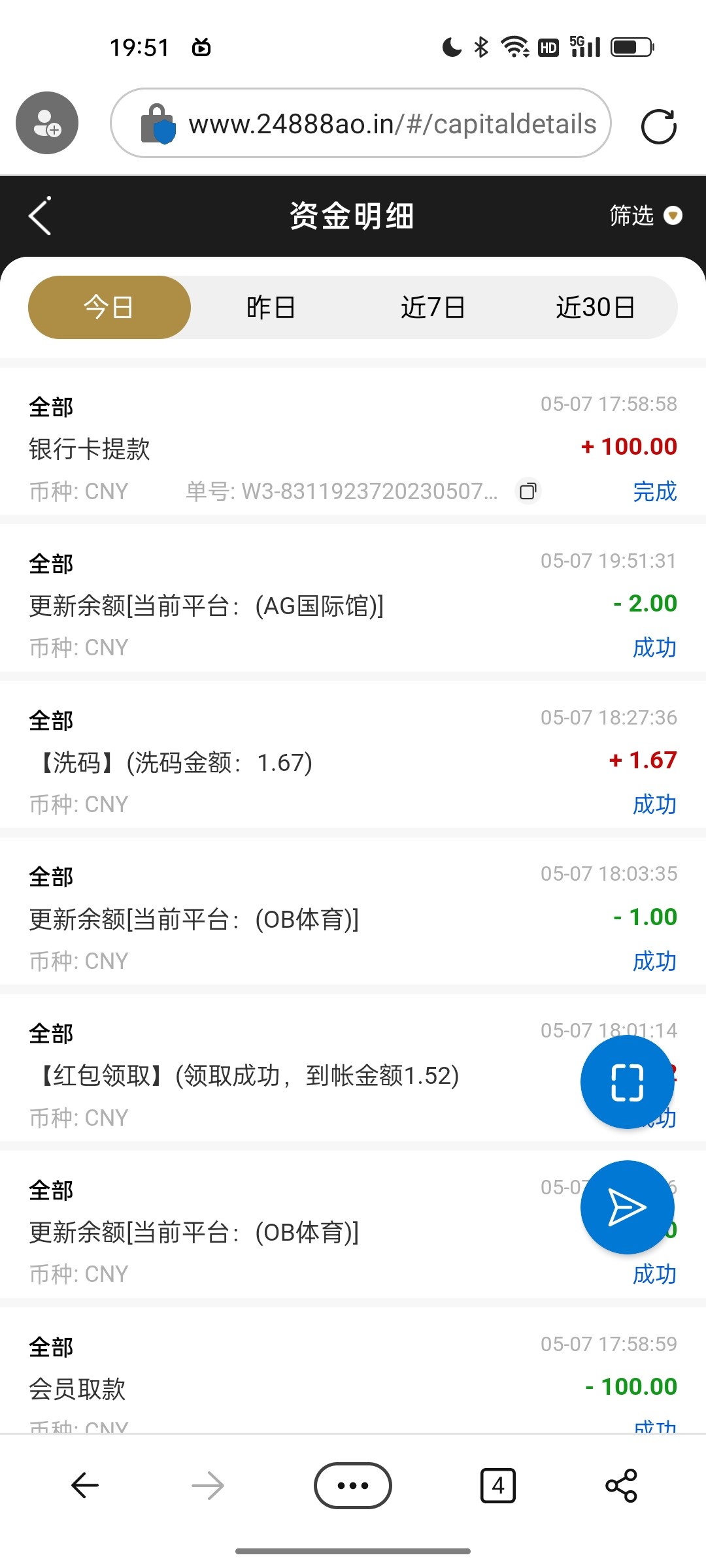Show records for 近7日
This screenshot has height=1568, width=706.
click(433, 307)
